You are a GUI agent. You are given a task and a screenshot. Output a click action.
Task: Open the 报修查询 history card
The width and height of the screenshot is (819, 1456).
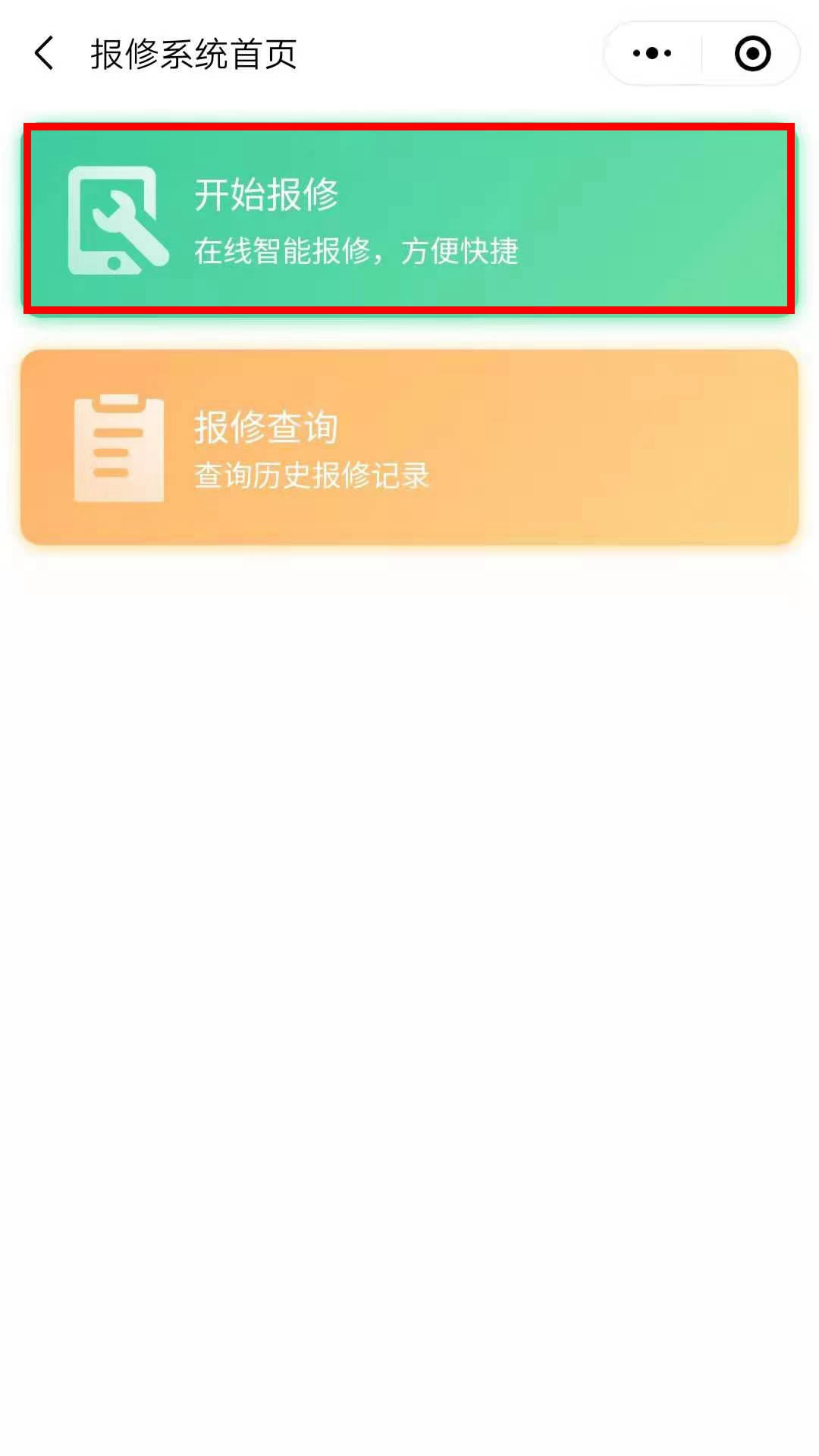pyautogui.click(x=409, y=447)
